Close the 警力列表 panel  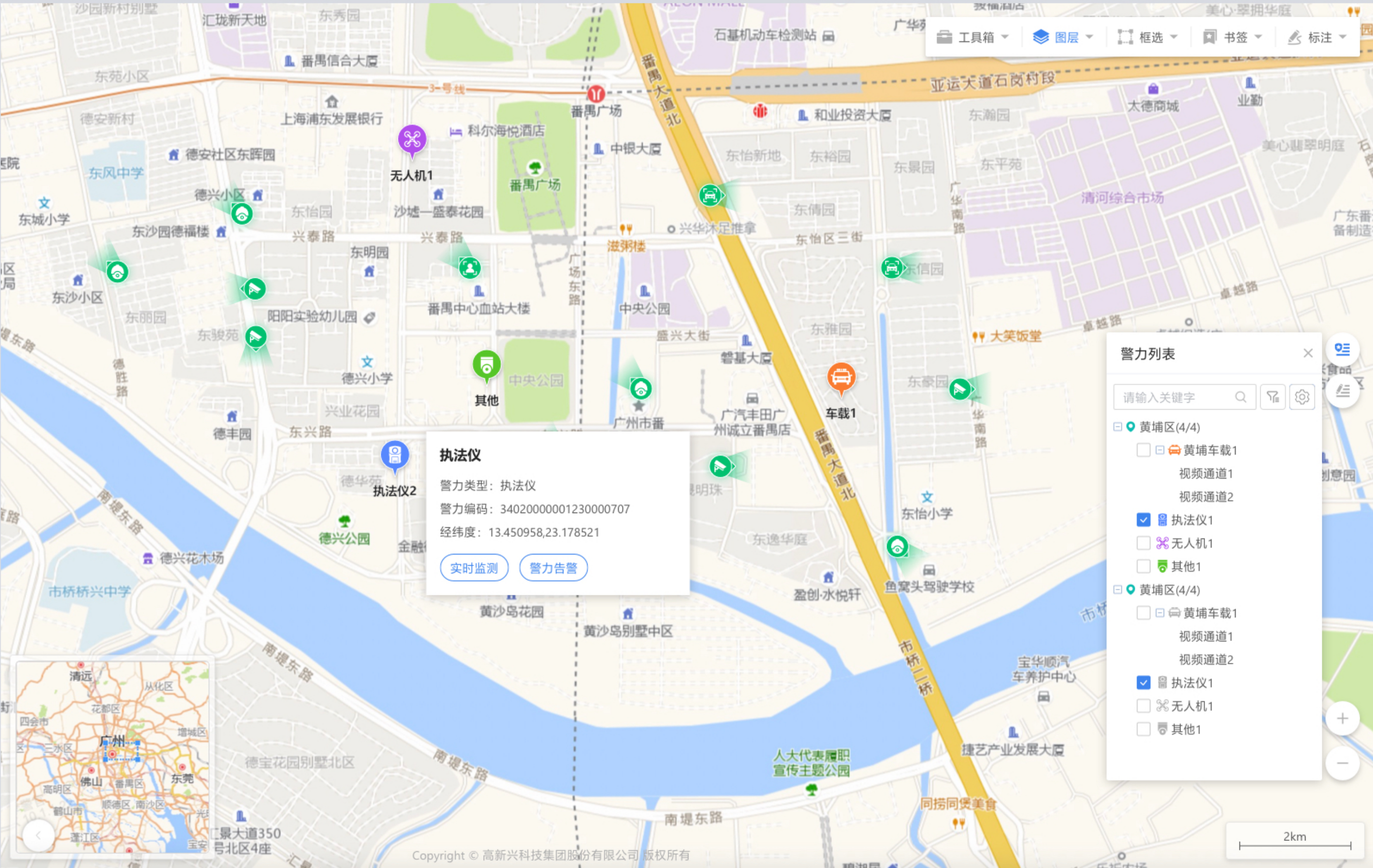pyautogui.click(x=1308, y=354)
